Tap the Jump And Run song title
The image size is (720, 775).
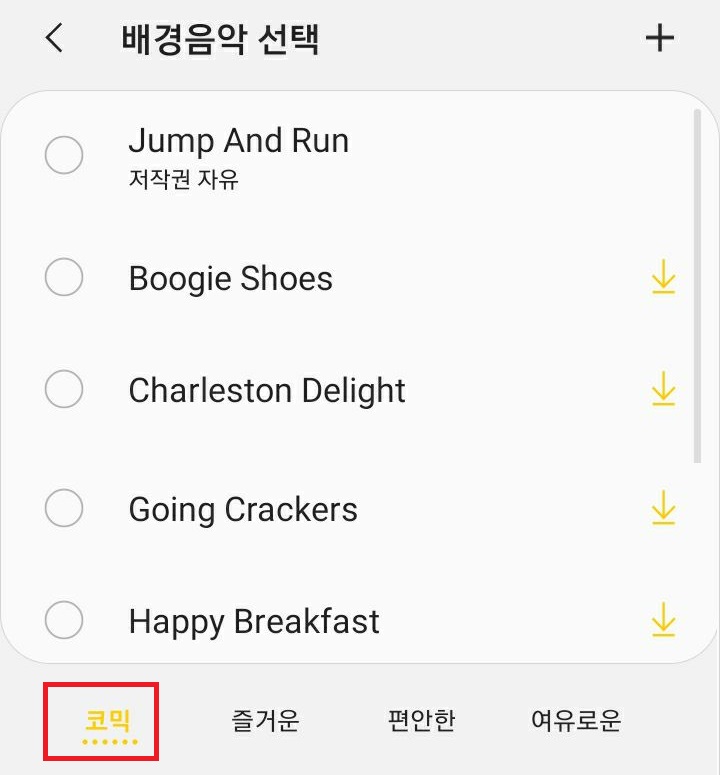point(239,141)
